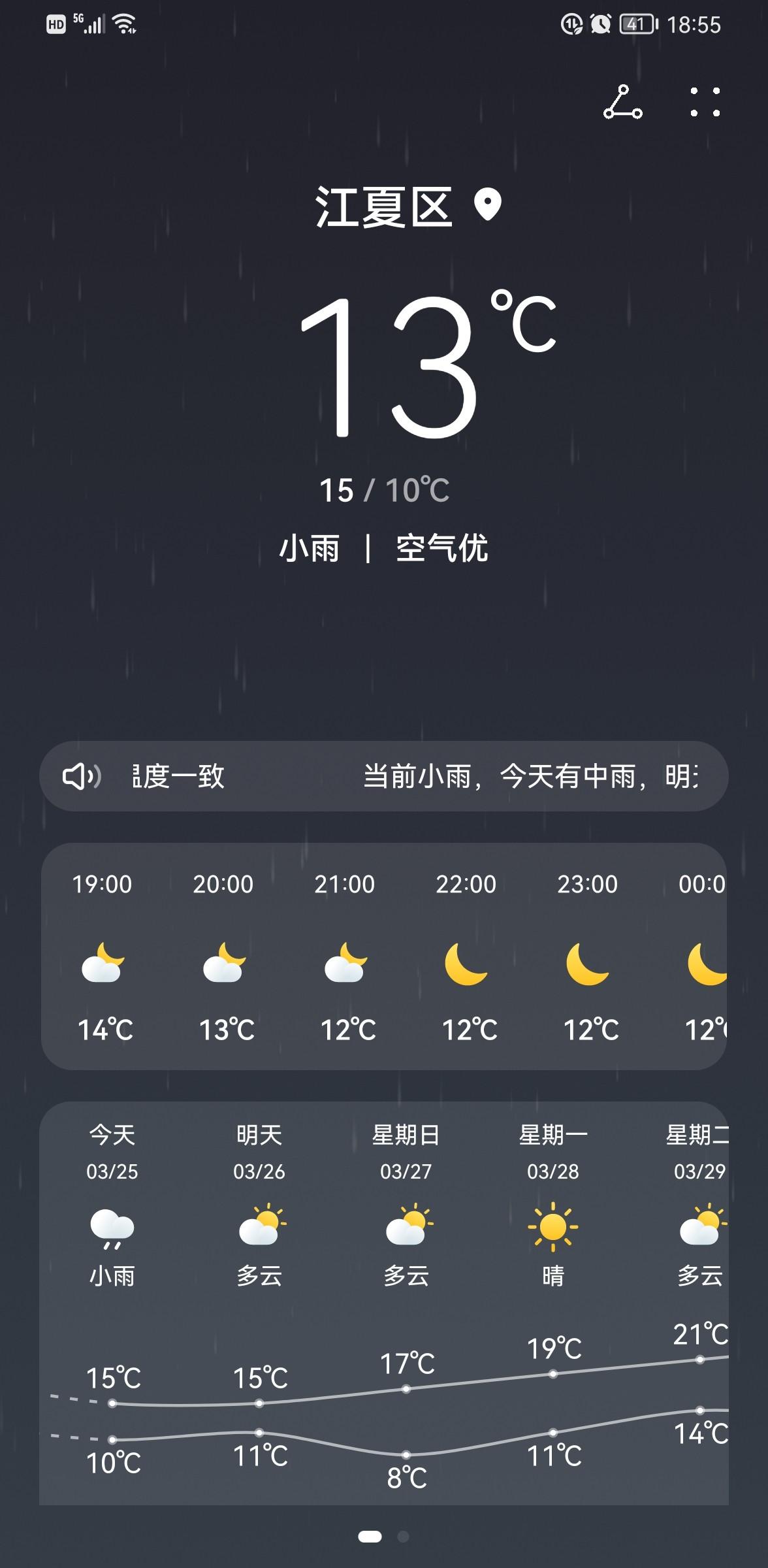768x1568 pixels.
Task: Tap the share icon at top
Action: point(622,103)
